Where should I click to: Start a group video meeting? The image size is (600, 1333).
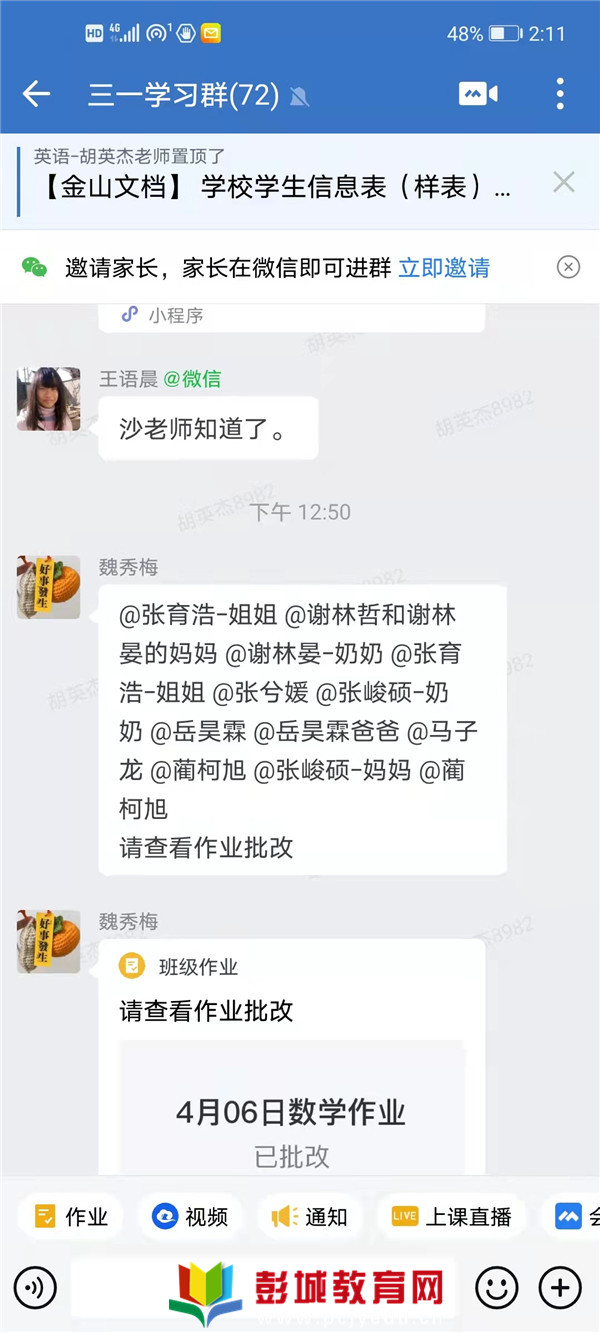point(478,94)
